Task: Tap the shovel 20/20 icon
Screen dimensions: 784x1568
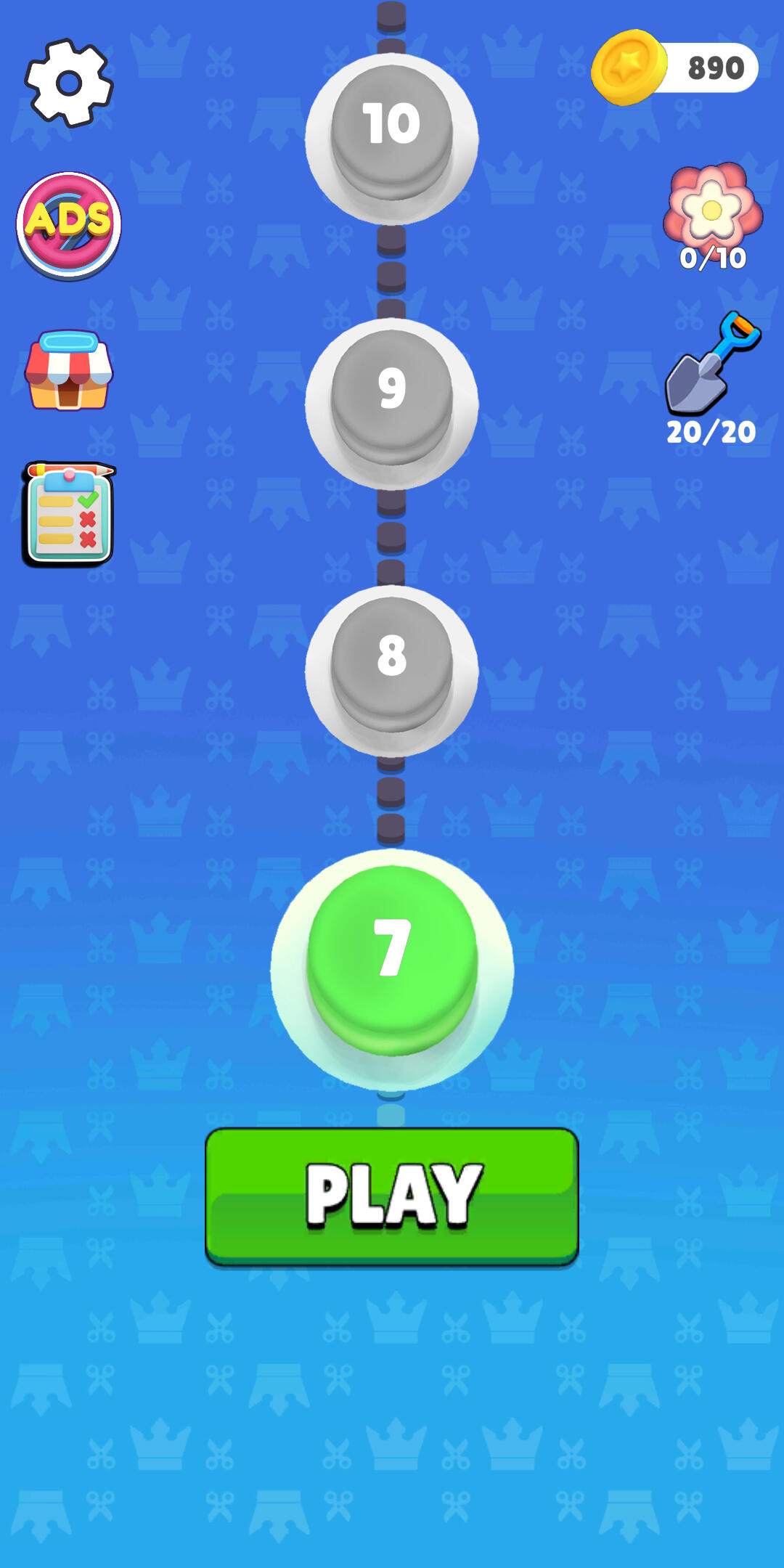Action: coord(712,379)
